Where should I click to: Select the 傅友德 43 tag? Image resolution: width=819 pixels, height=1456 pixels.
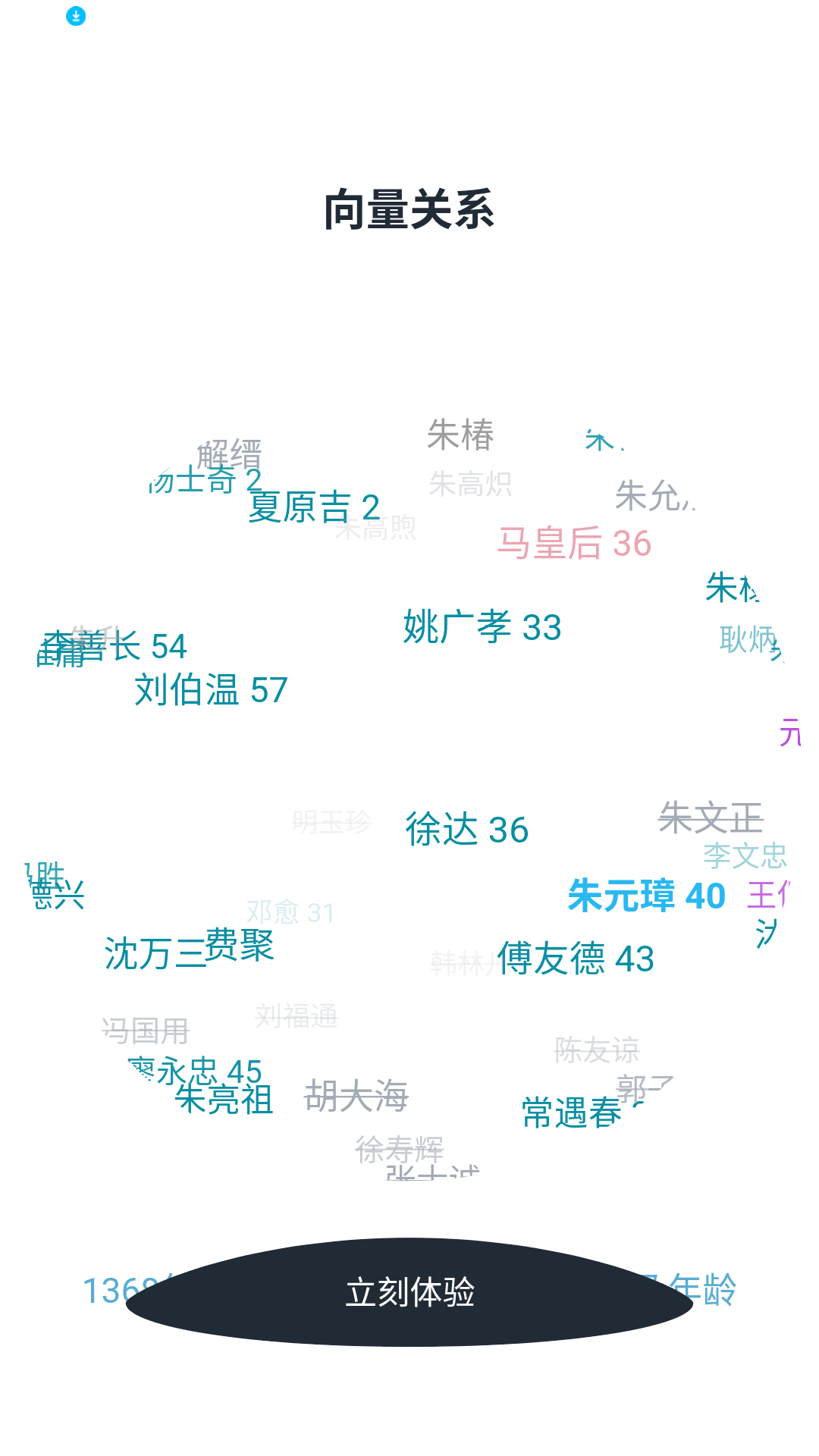click(576, 959)
